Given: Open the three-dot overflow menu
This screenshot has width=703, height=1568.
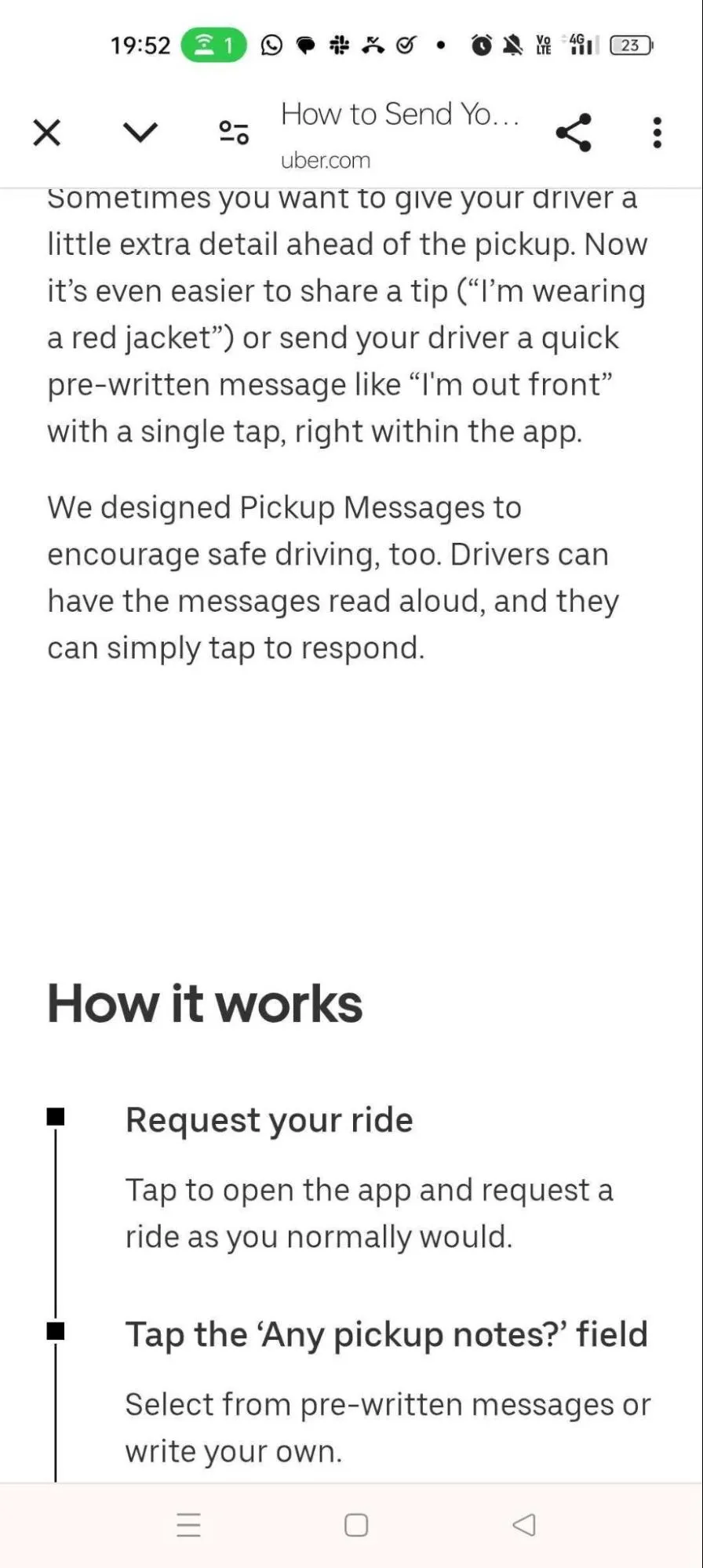Looking at the screenshot, I should 657,133.
